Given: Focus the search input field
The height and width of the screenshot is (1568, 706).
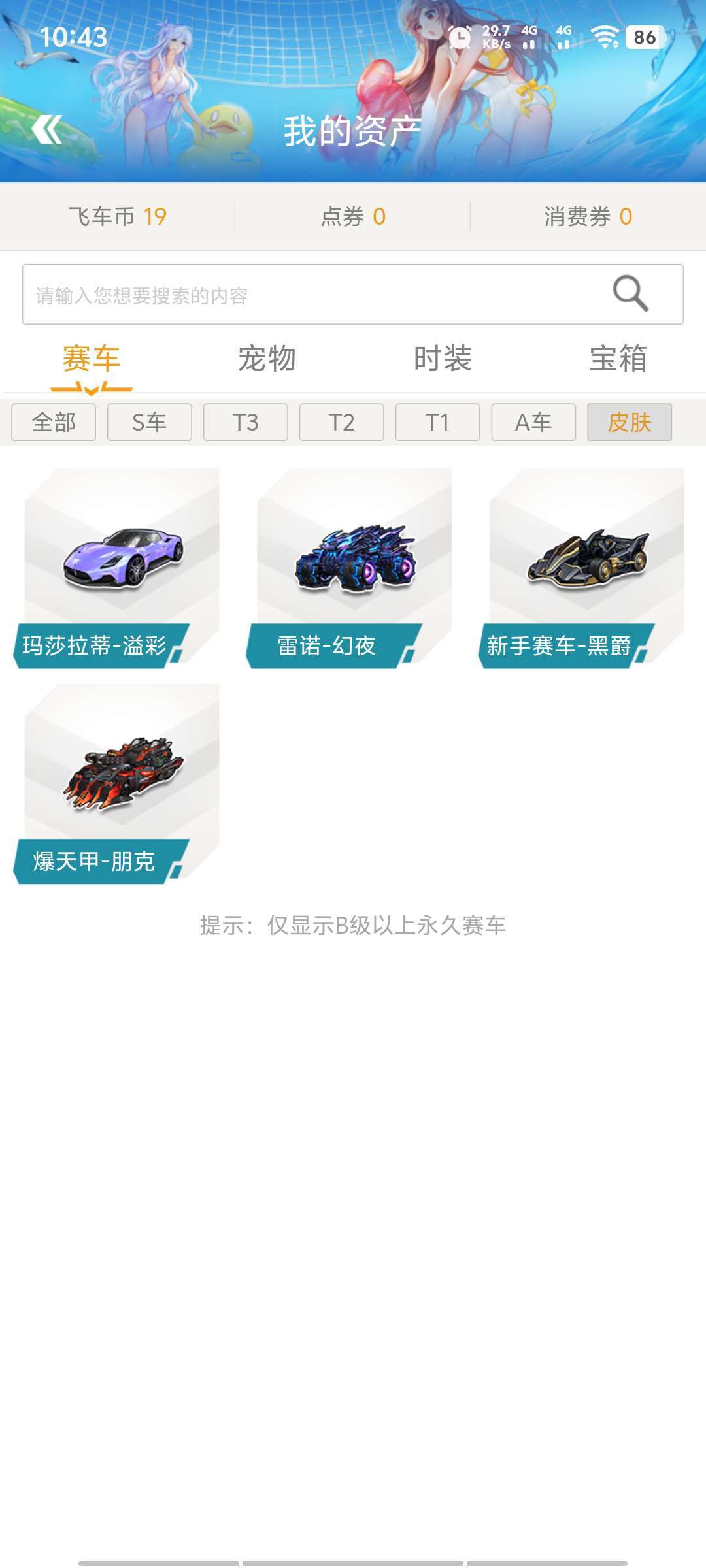Looking at the screenshot, I should click(x=353, y=294).
